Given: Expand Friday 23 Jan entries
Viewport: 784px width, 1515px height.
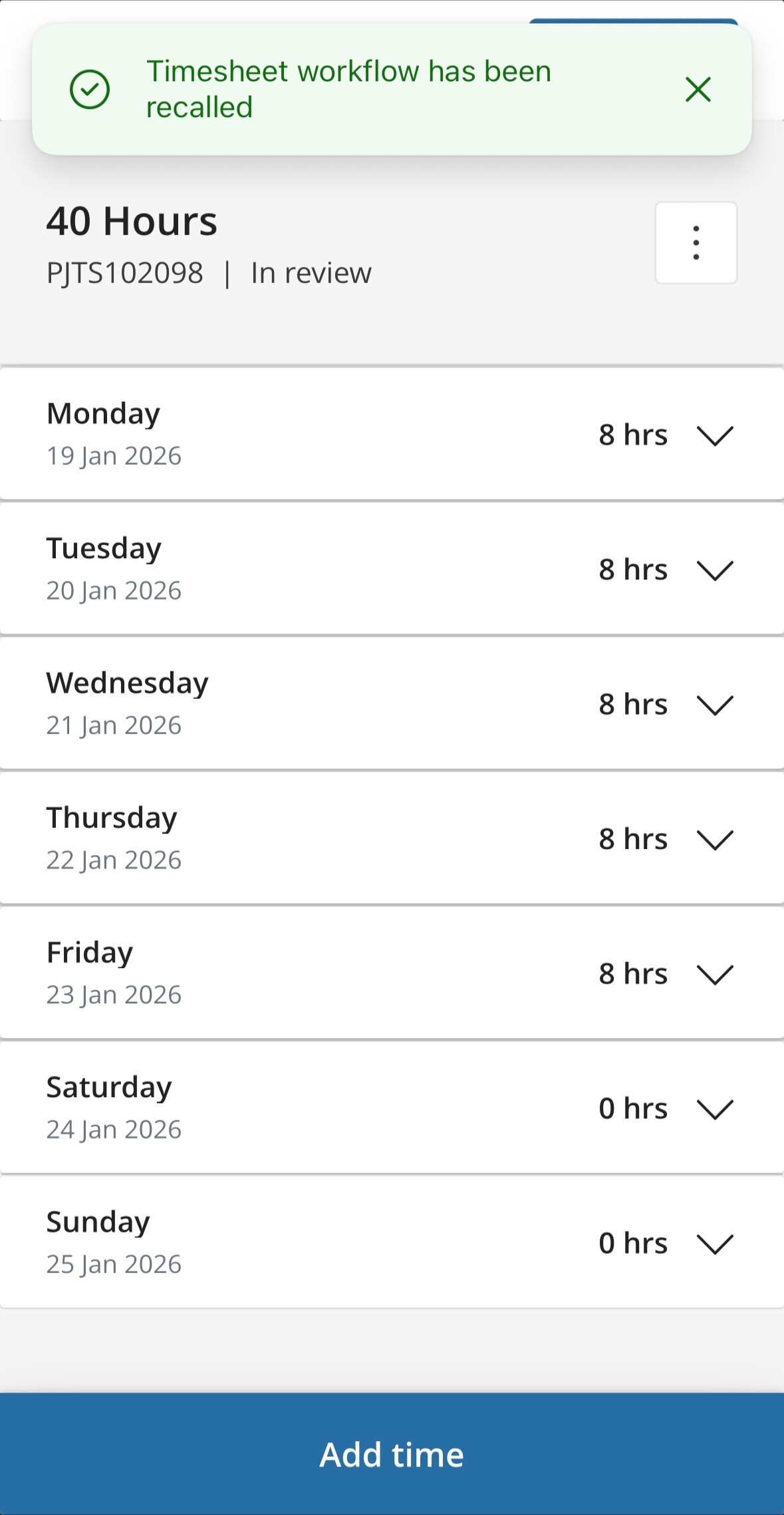Looking at the screenshot, I should point(714,974).
